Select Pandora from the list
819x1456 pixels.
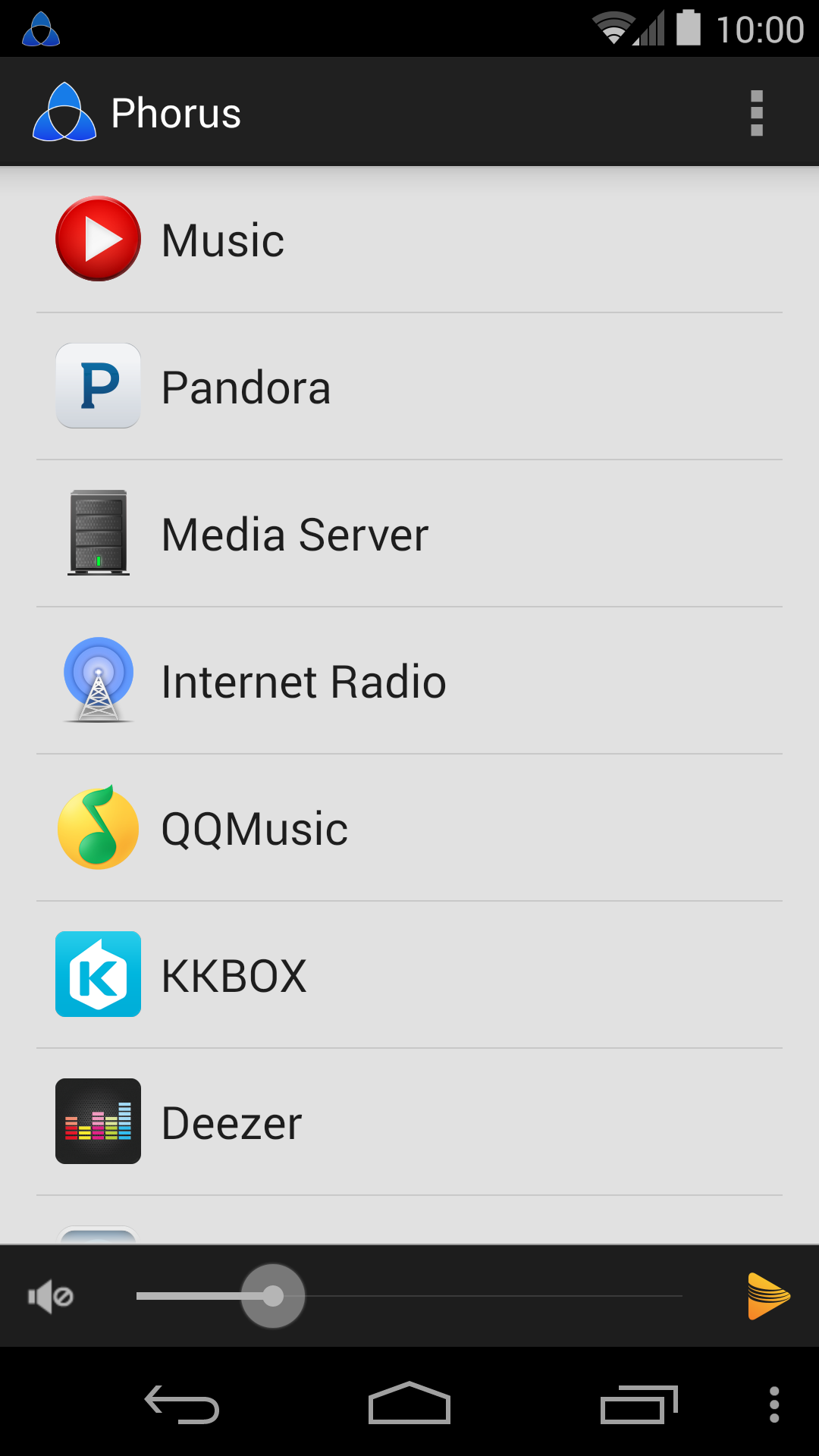point(409,387)
